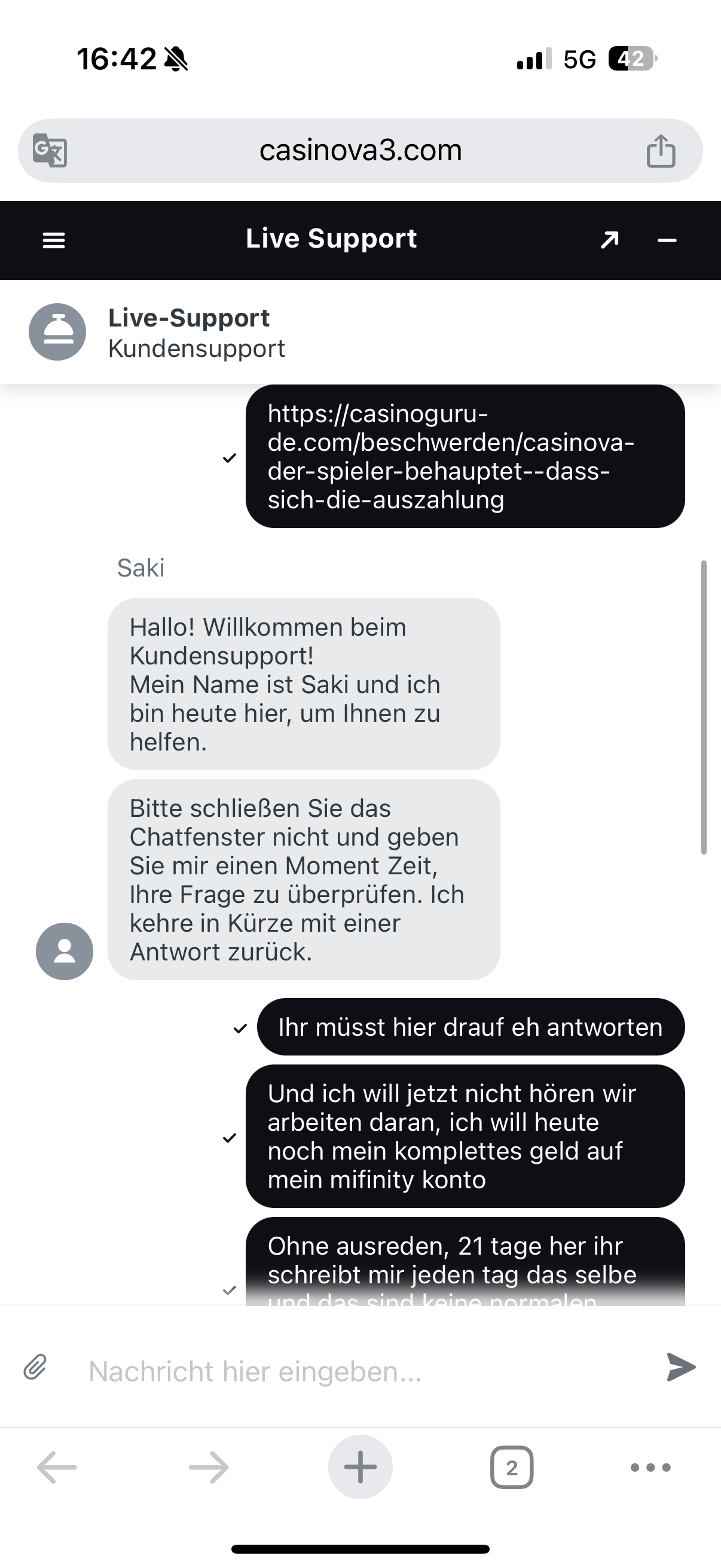
Task: Send the message with the arrow icon
Action: [680, 1367]
